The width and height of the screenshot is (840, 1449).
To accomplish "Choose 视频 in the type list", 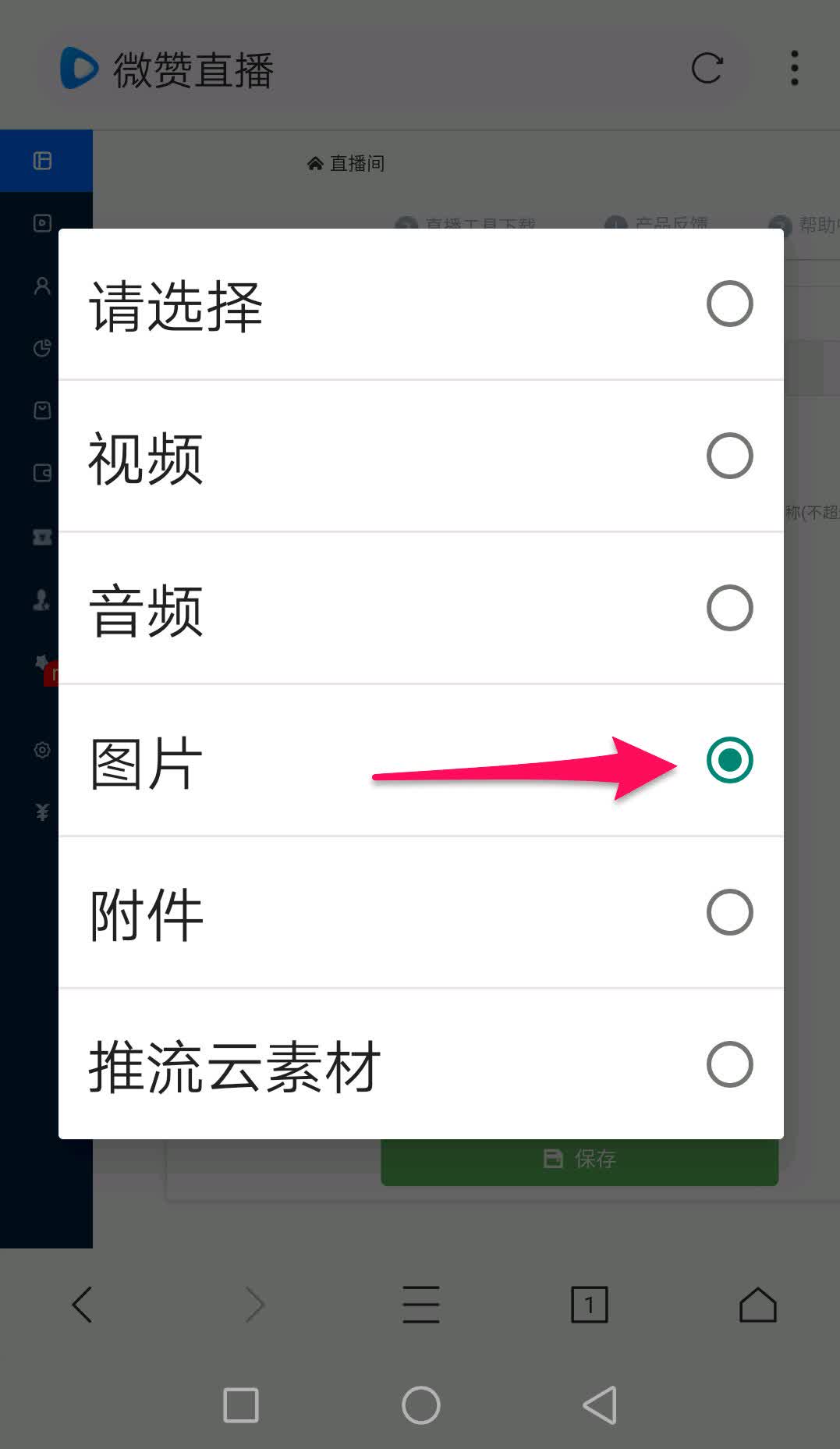I will pyautogui.click(x=421, y=456).
